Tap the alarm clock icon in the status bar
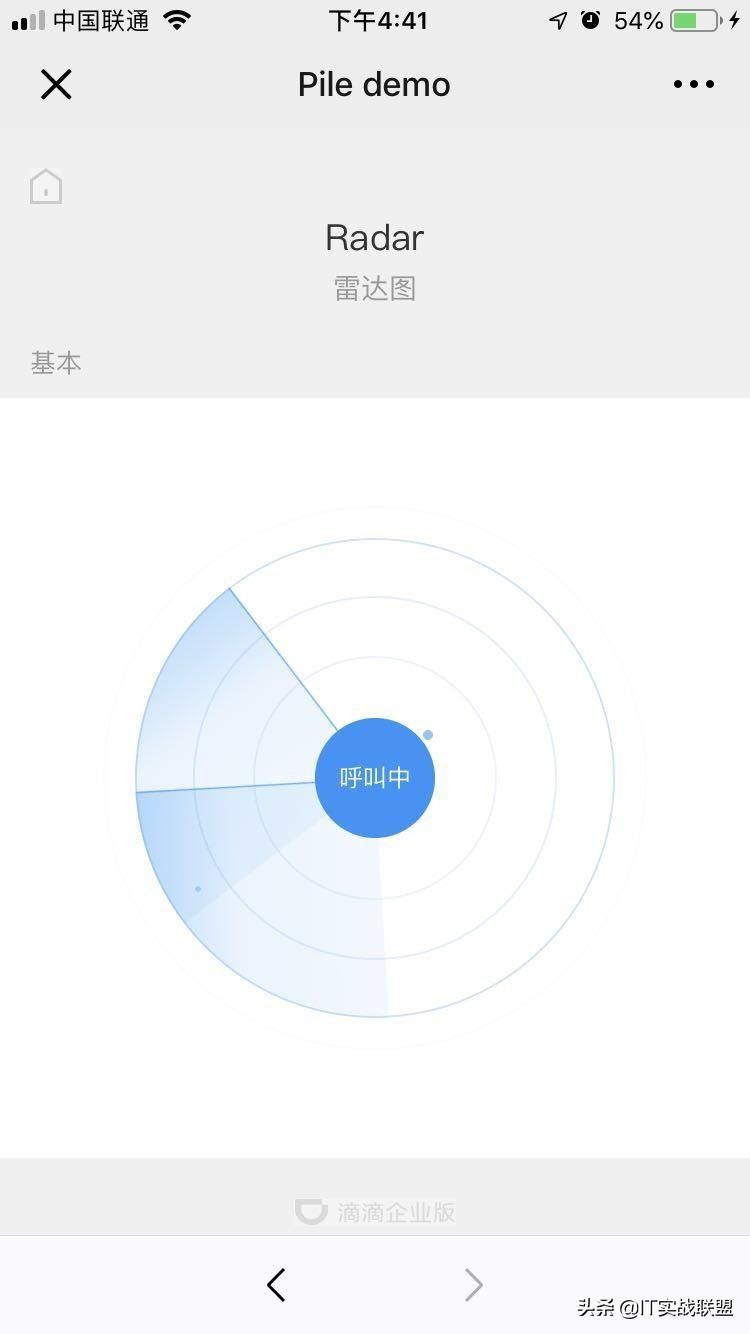 (589, 18)
